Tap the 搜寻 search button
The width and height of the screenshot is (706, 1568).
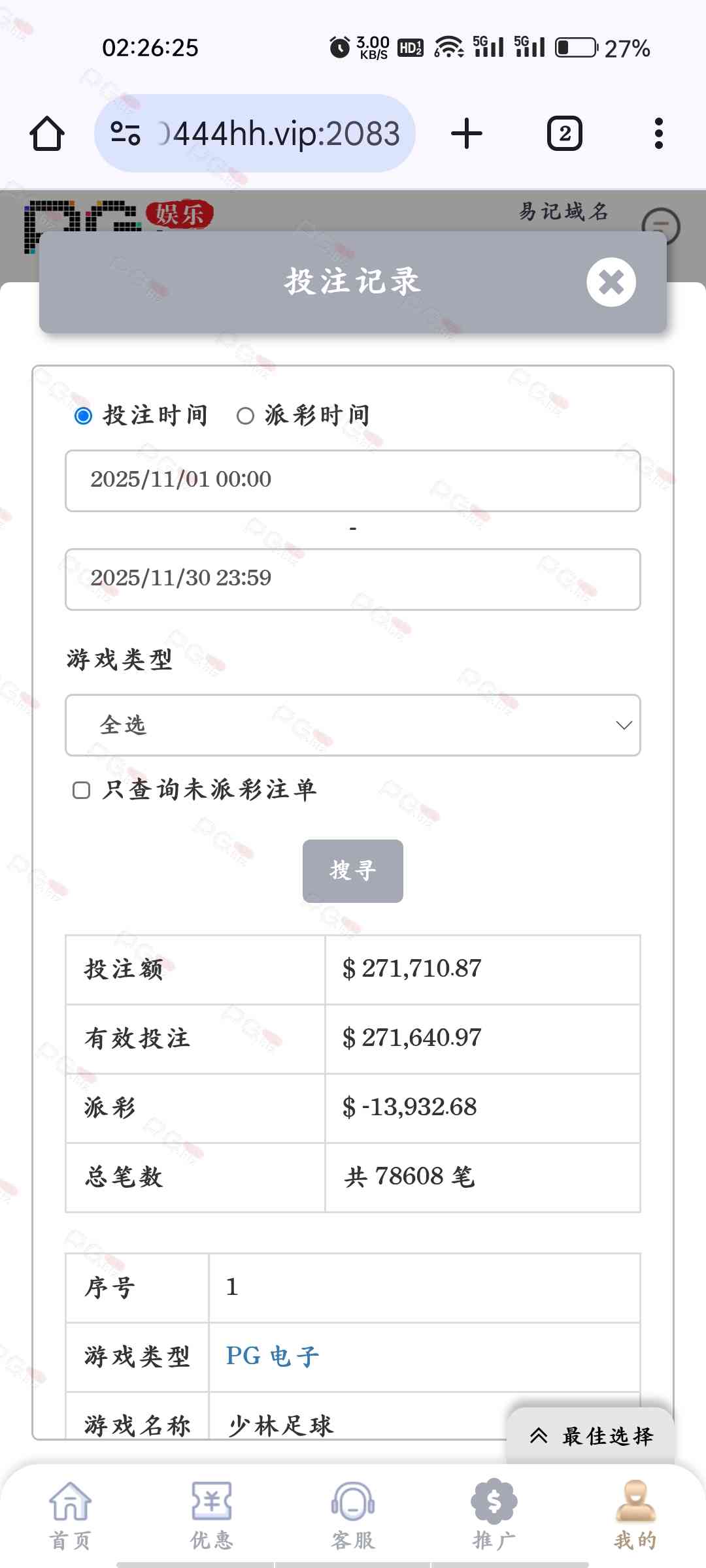click(352, 870)
